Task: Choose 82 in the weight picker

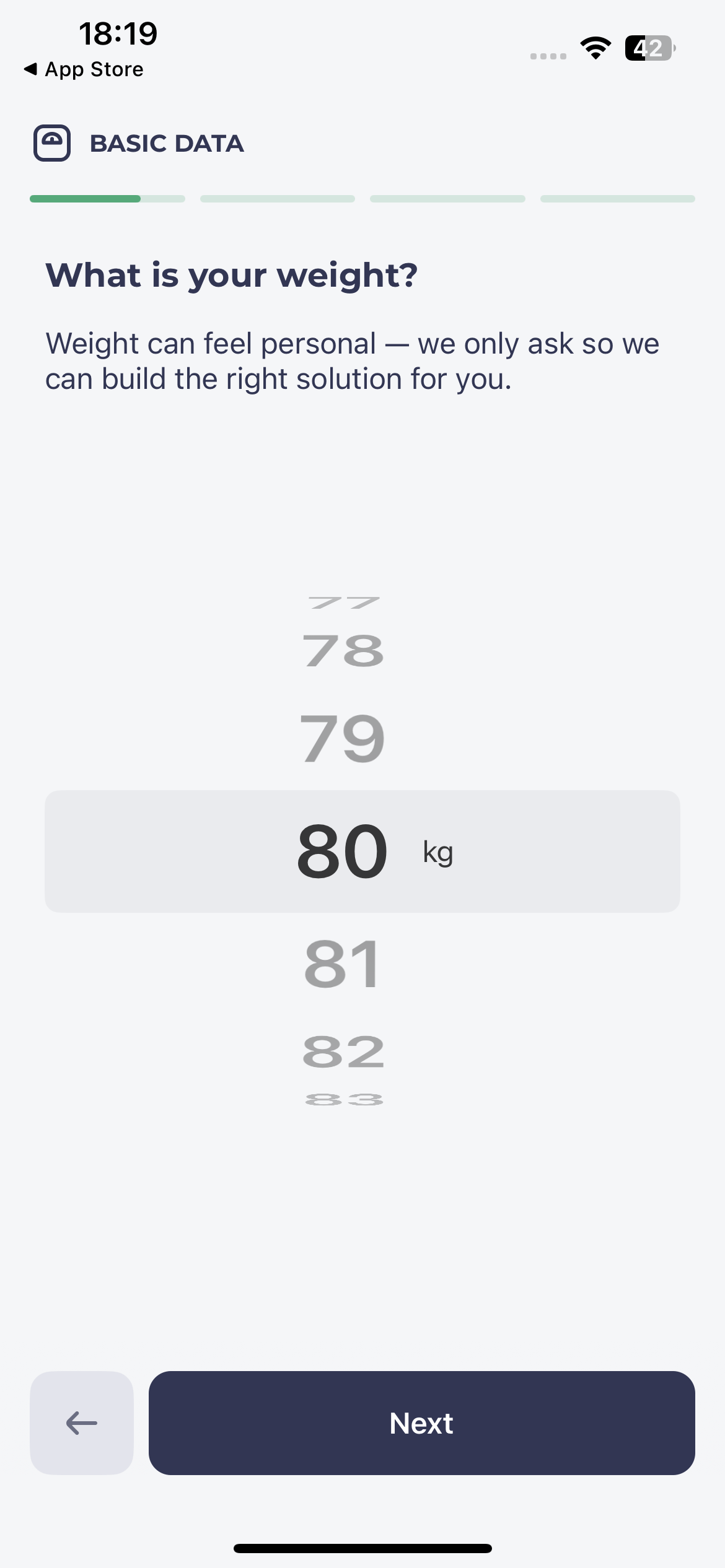Action: click(343, 1052)
